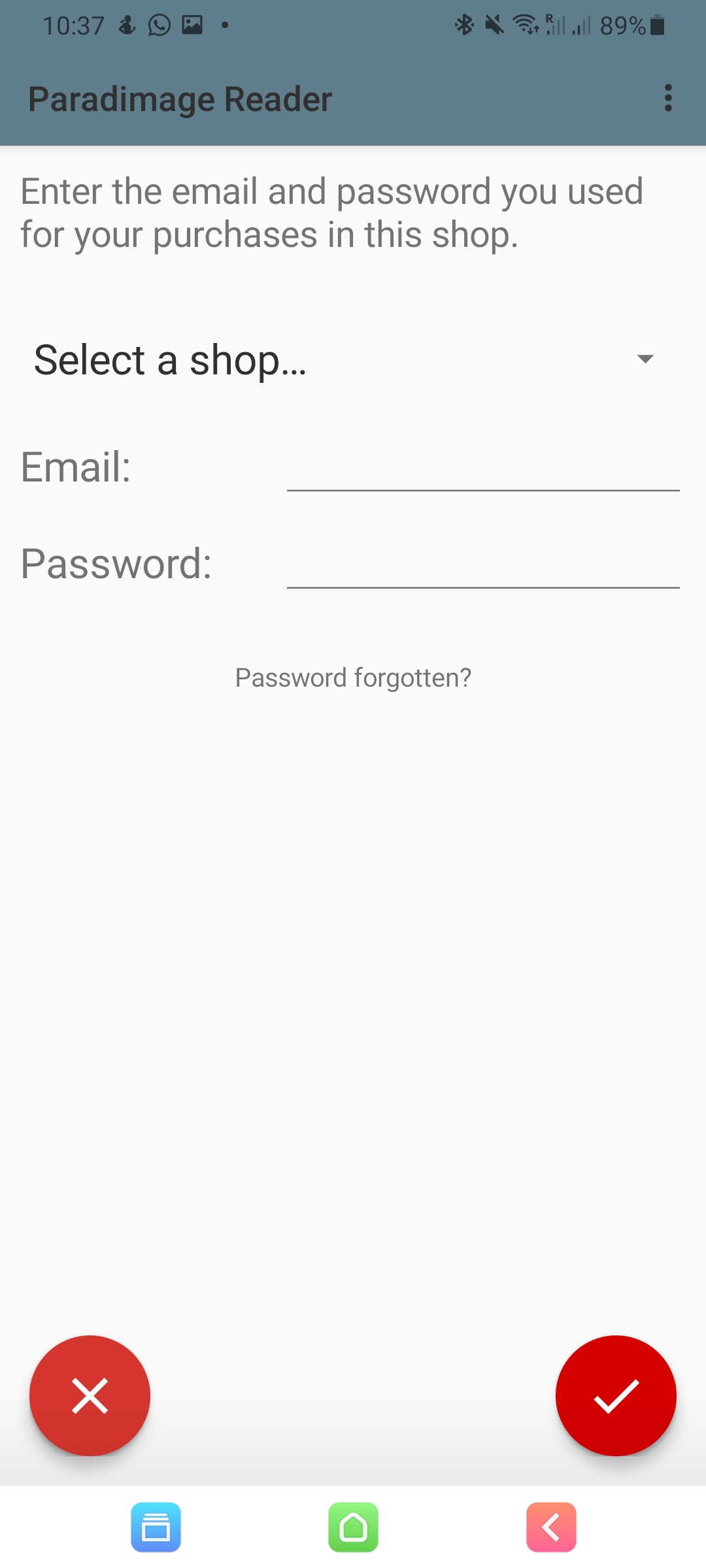The width and height of the screenshot is (706, 1568).
Task: Open the Password forgotten link
Action: pos(353,678)
